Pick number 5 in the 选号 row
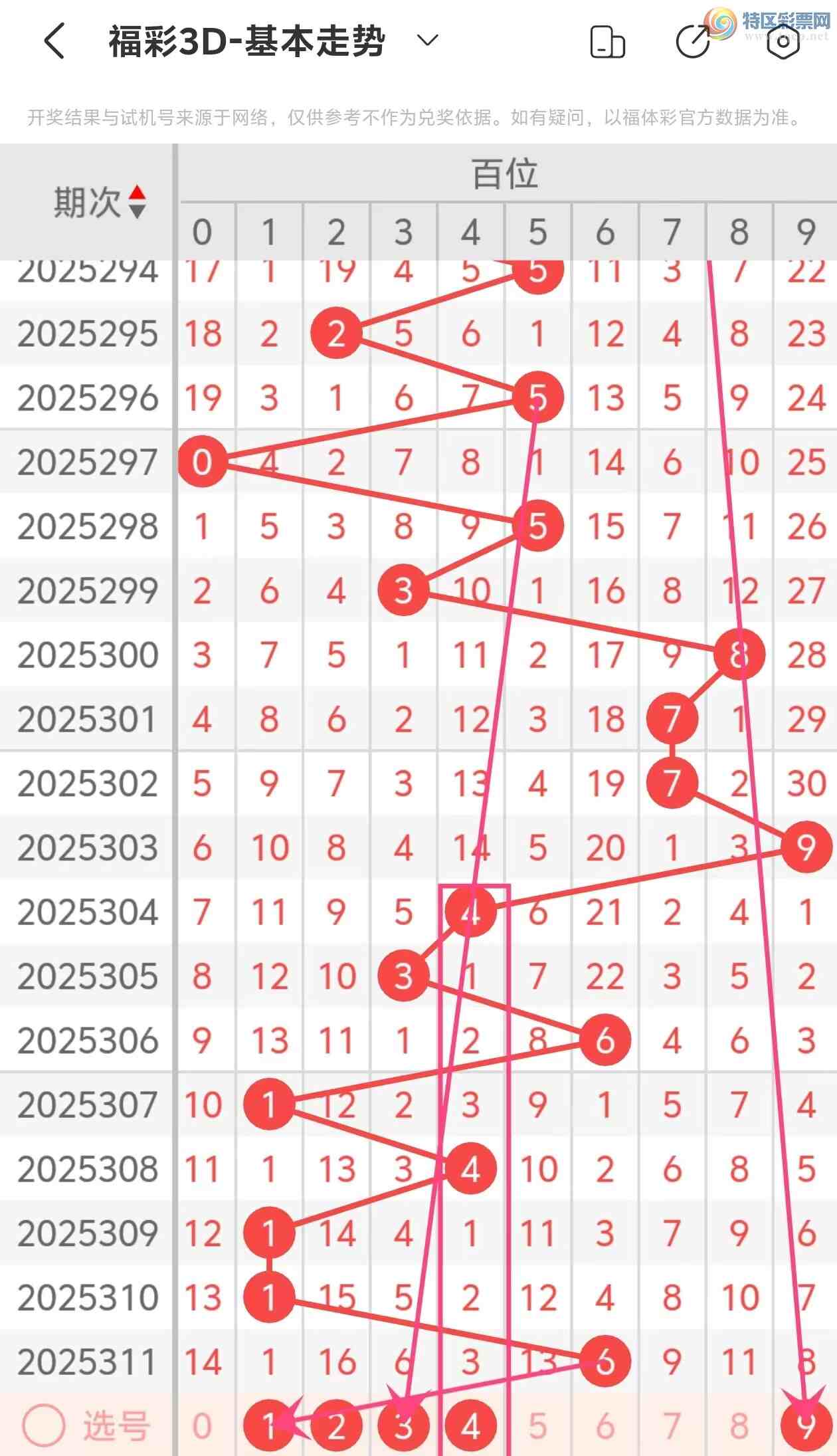The height and width of the screenshot is (1456, 837). pyautogui.click(x=538, y=1426)
